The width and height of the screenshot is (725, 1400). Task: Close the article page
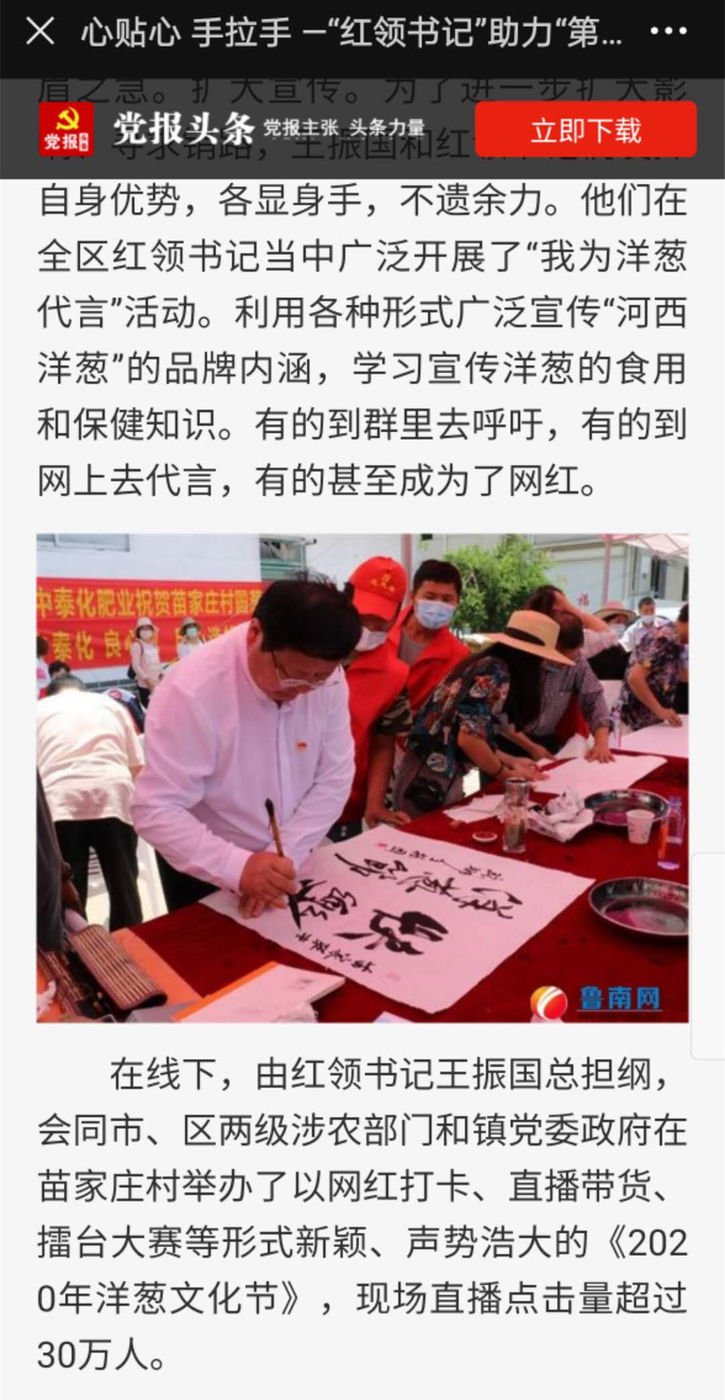(40, 32)
